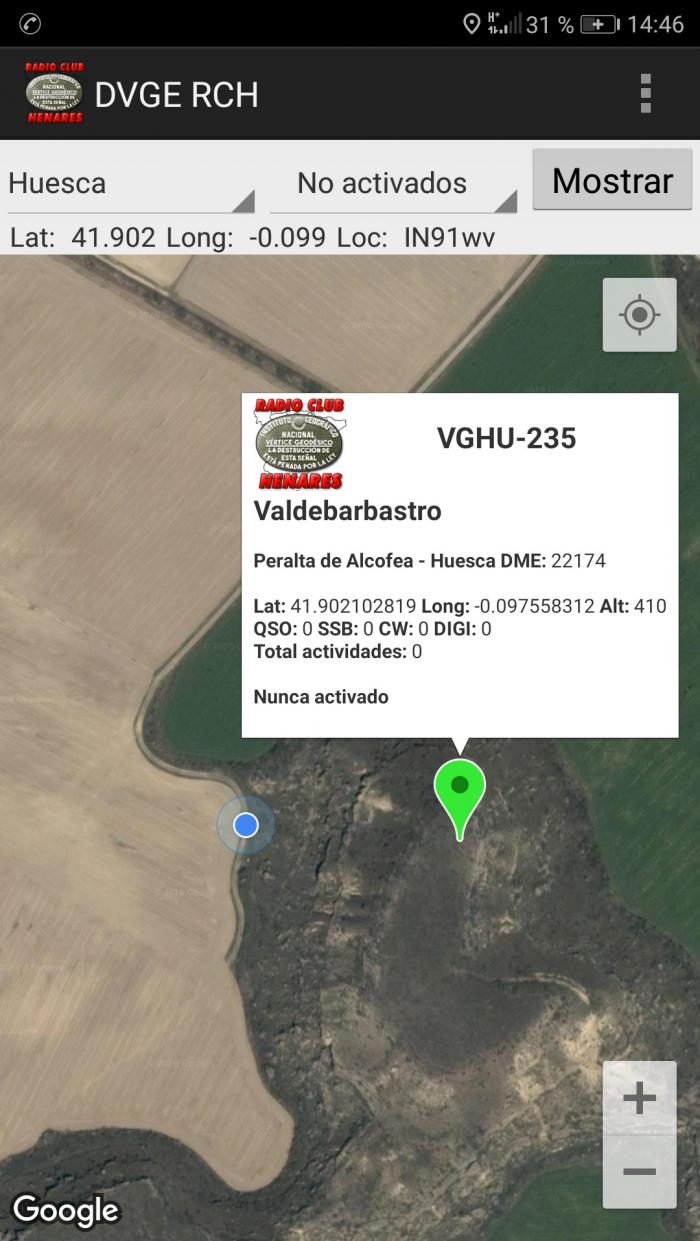The width and height of the screenshot is (700, 1241).
Task: Zoom in with the plus button
Action: tap(640, 1098)
